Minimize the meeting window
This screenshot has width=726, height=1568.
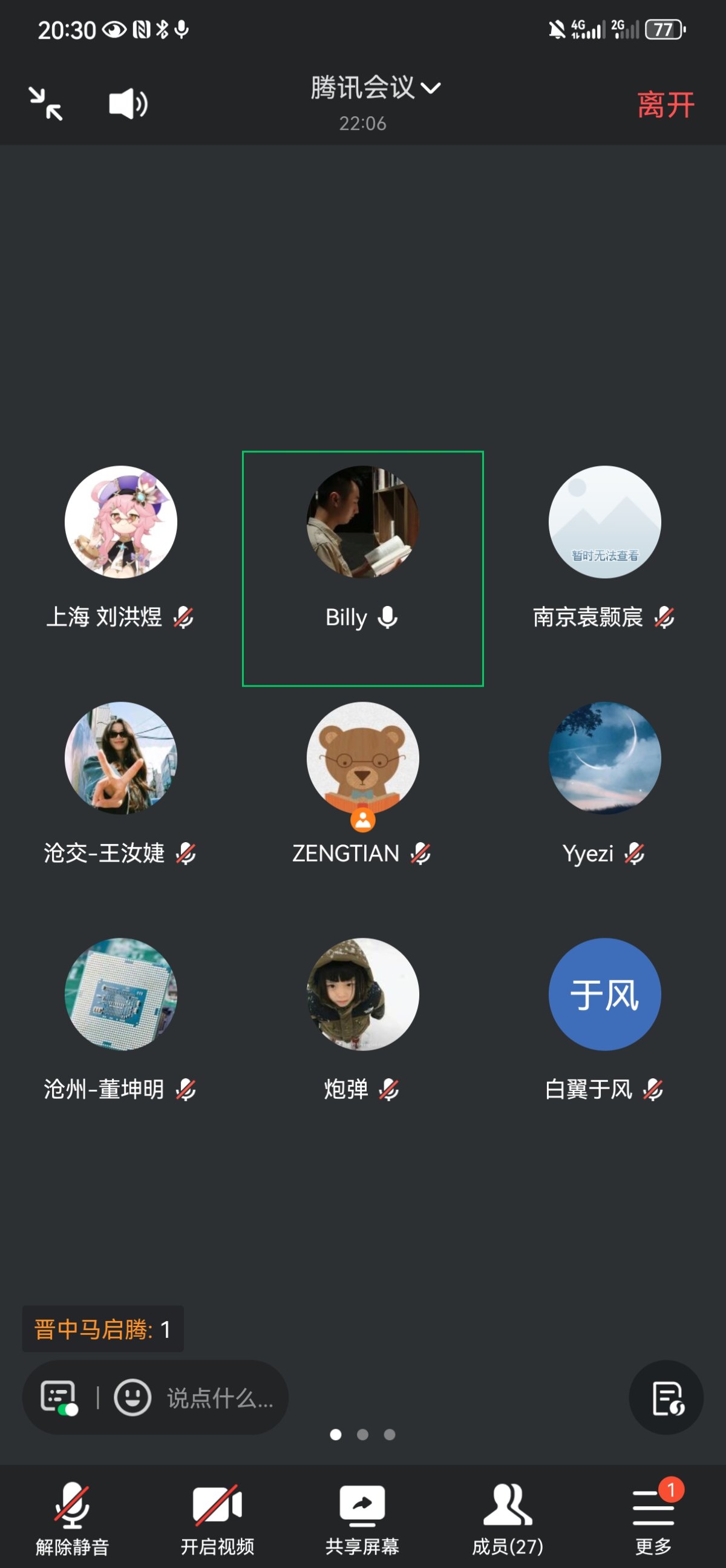click(45, 104)
